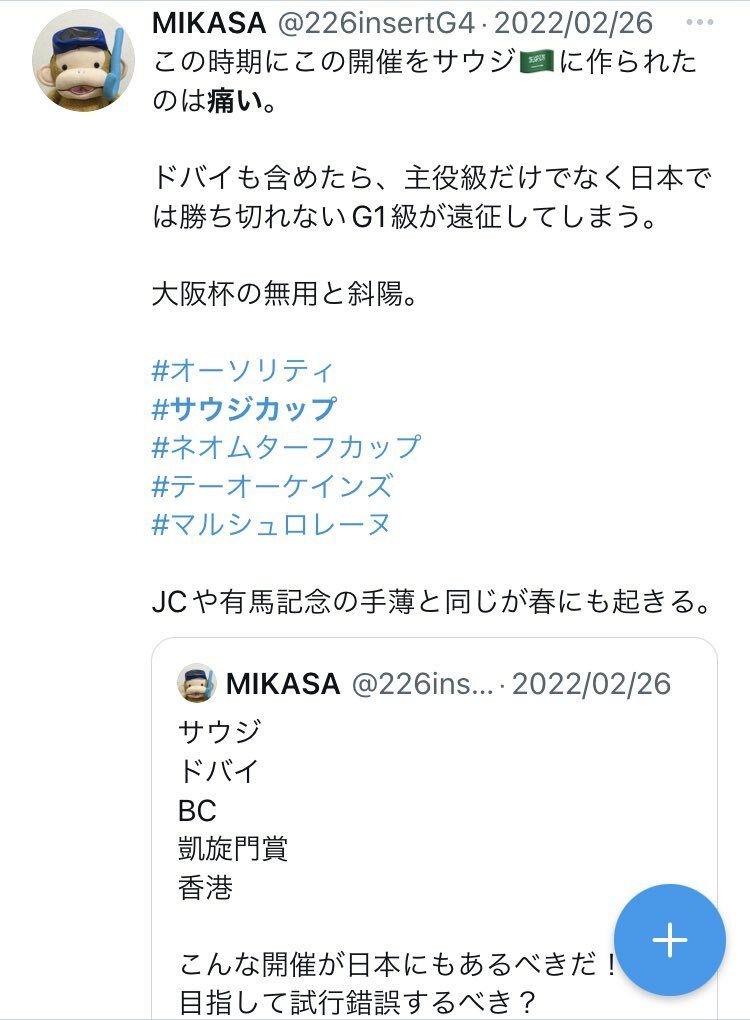The image size is (750, 1020).
Task: Open hashtag #マルシュロレーヌ
Action: (271, 523)
